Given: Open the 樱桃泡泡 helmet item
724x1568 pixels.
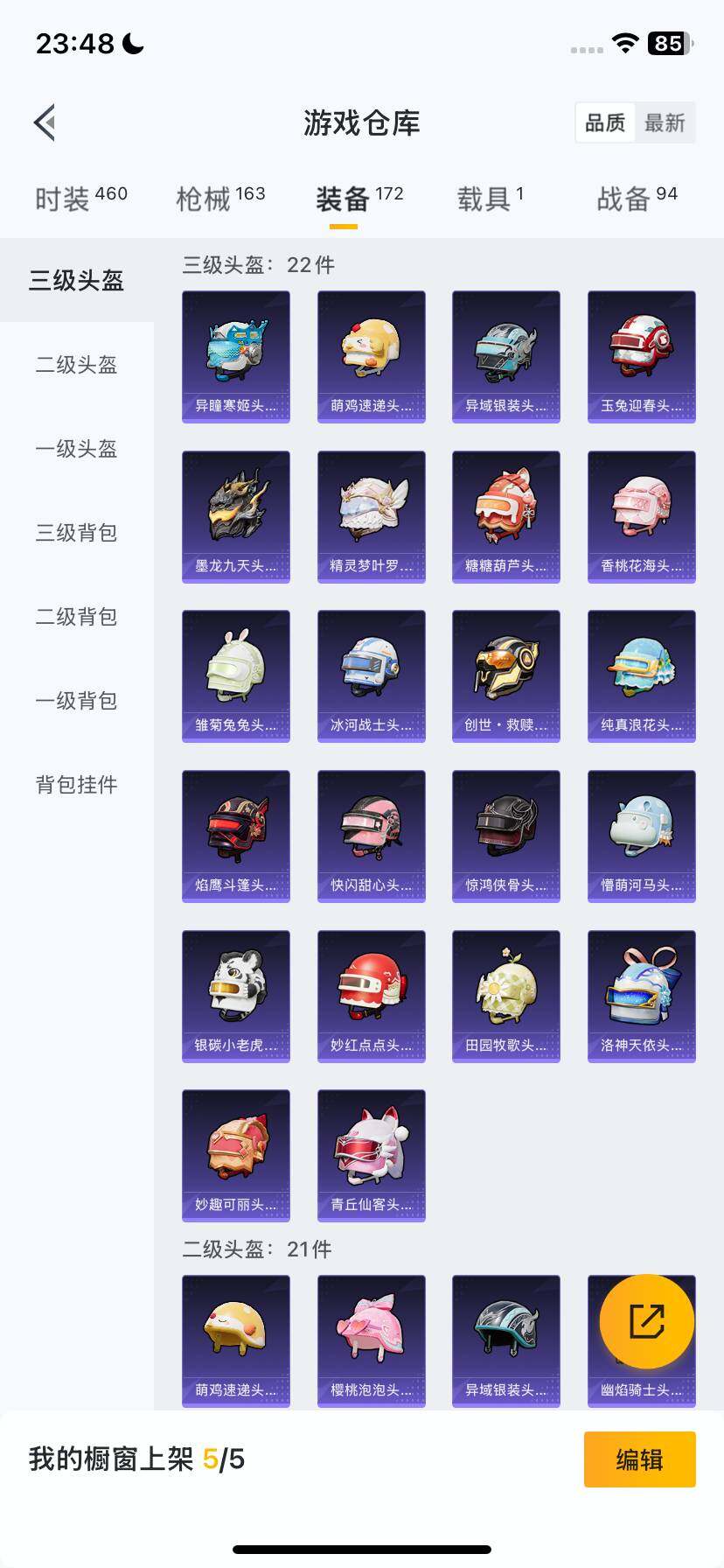Looking at the screenshot, I should tap(372, 1340).
